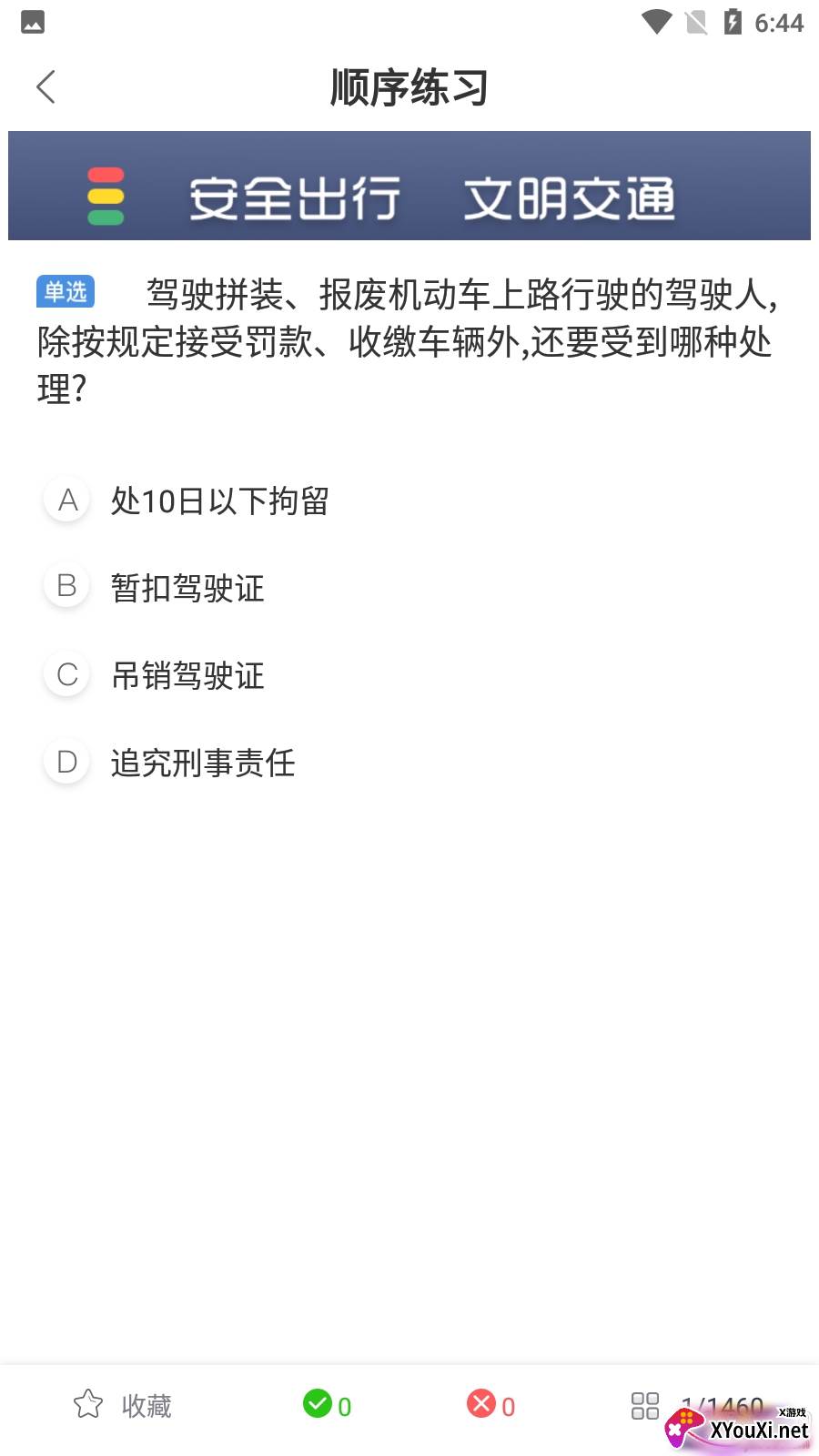
Task: Choose option D 追究刑事责任
Action: point(202,763)
